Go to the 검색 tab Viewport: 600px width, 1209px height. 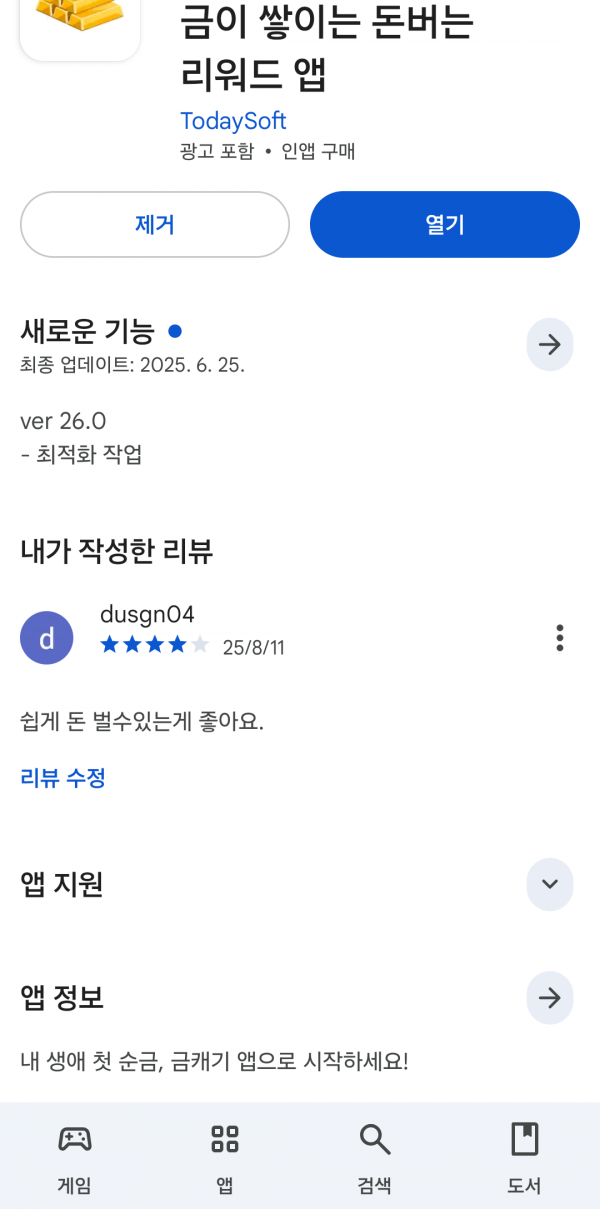[x=375, y=1158]
